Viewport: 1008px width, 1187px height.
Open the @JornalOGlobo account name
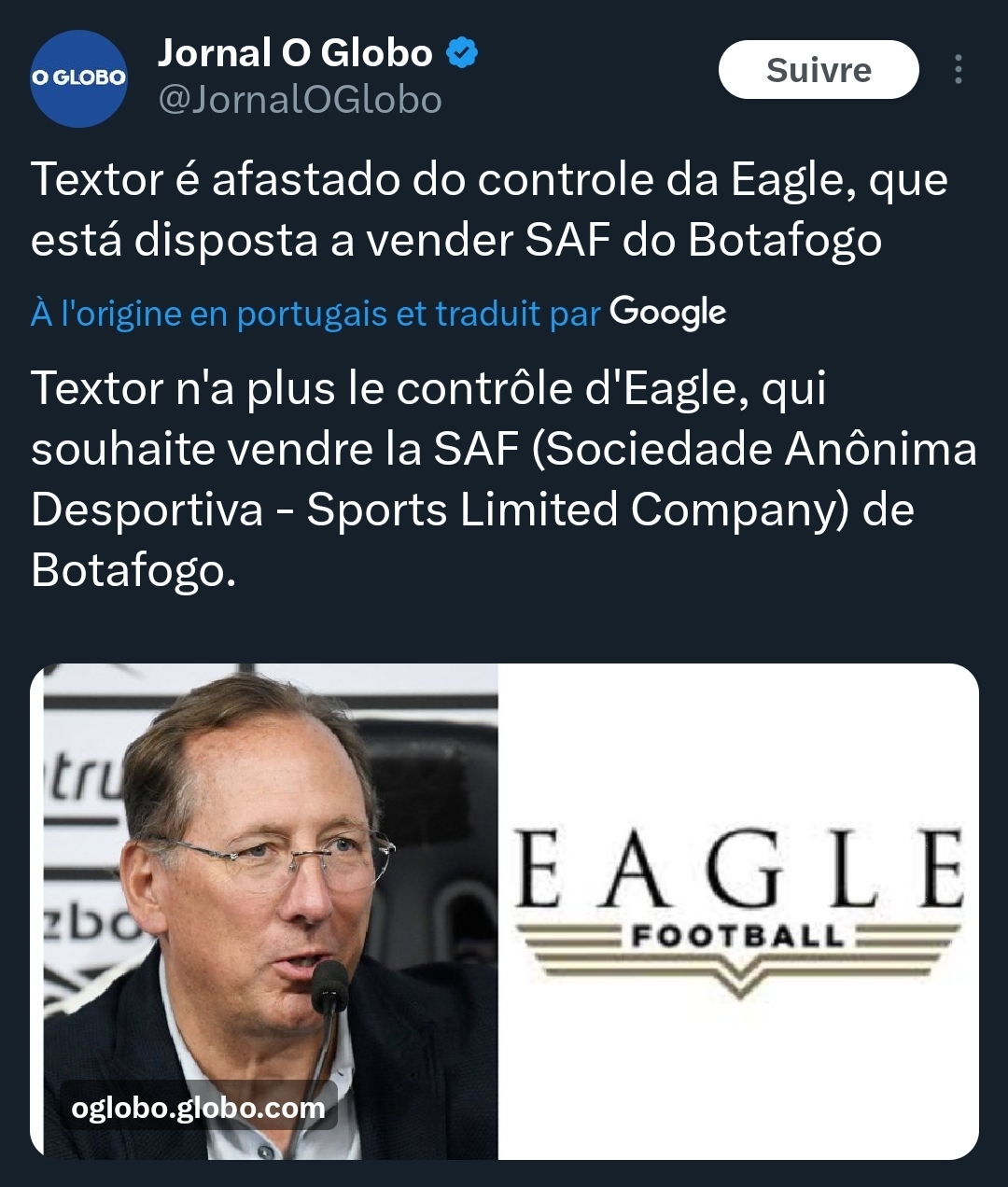(x=300, y=100)
